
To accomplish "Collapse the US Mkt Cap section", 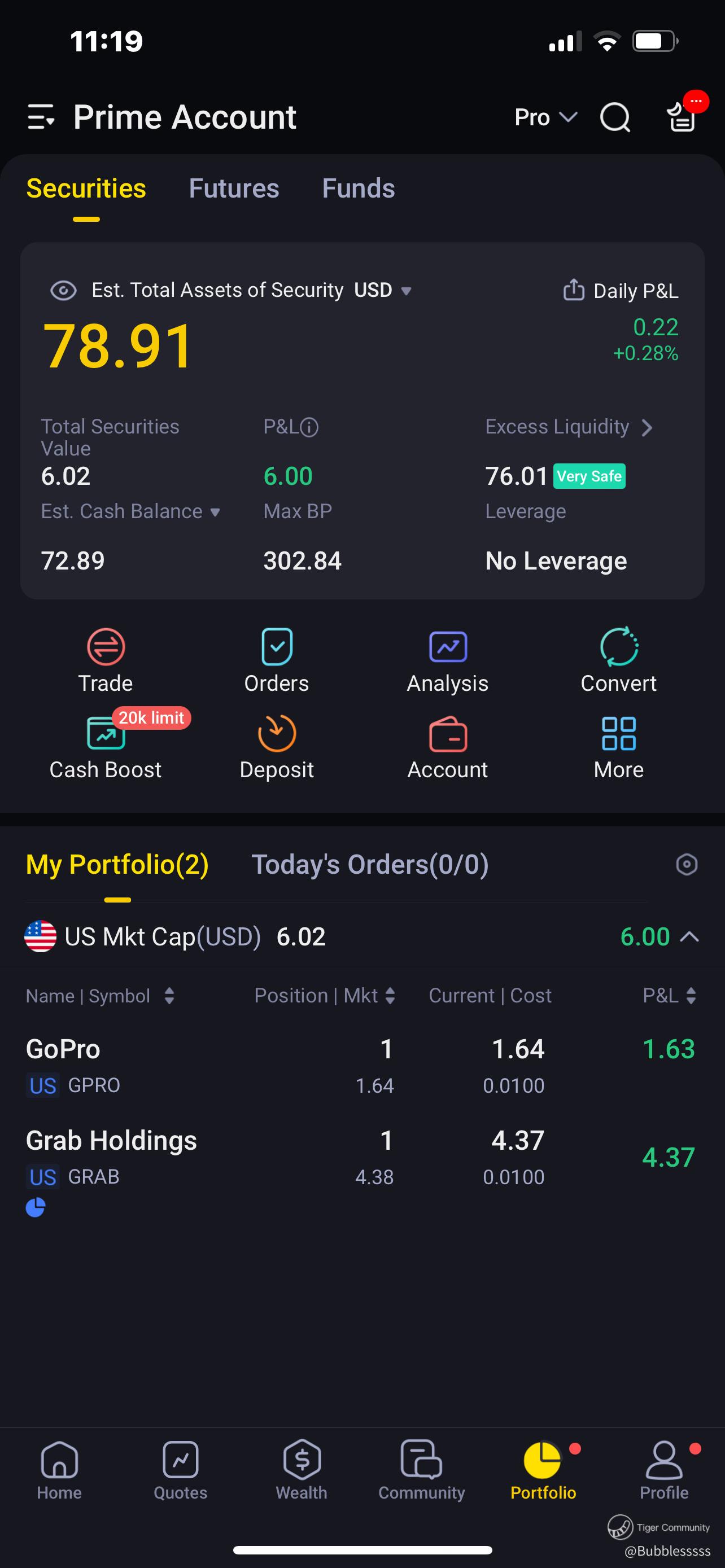I will click(x=689, y=937).
